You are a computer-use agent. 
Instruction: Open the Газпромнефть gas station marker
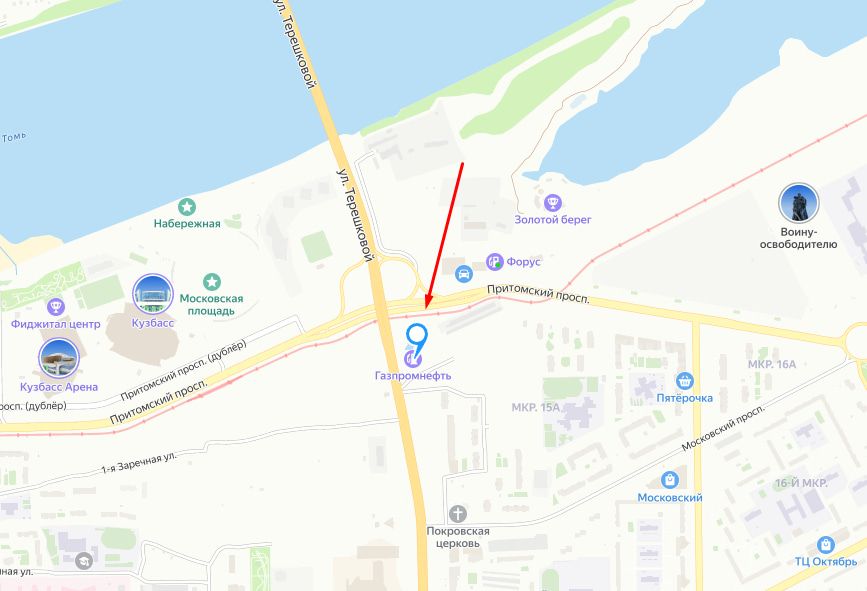click(x=411, y=358)
